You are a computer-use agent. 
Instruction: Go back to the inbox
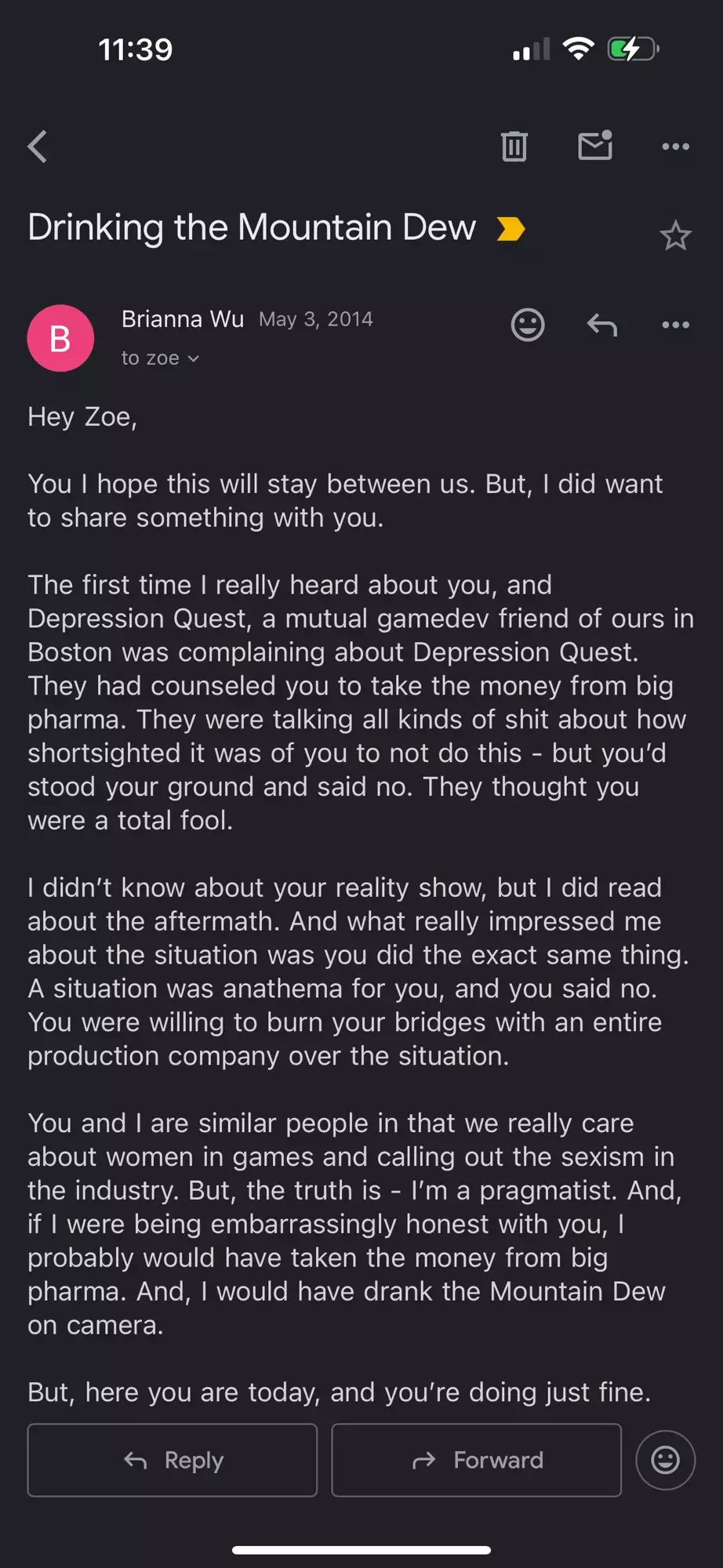(x=38, y=147)
